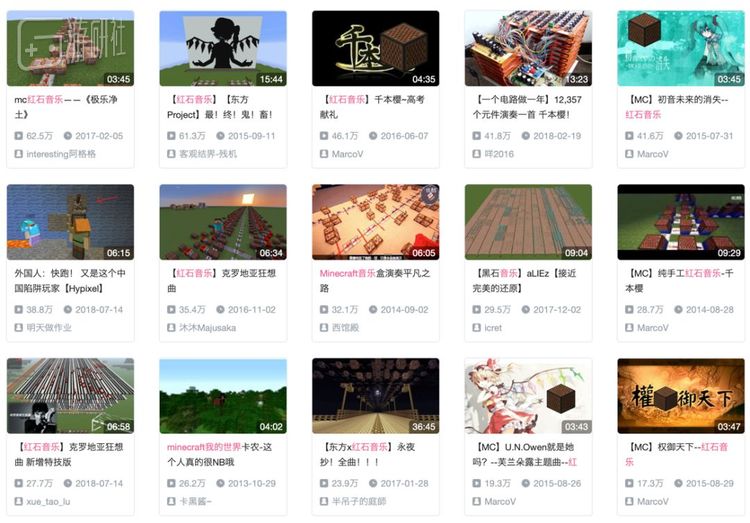Open 初音未来的消失 红石音乐 video
Image resolution: width=750 pixels, height=523 pixels.
click(680, 48)
